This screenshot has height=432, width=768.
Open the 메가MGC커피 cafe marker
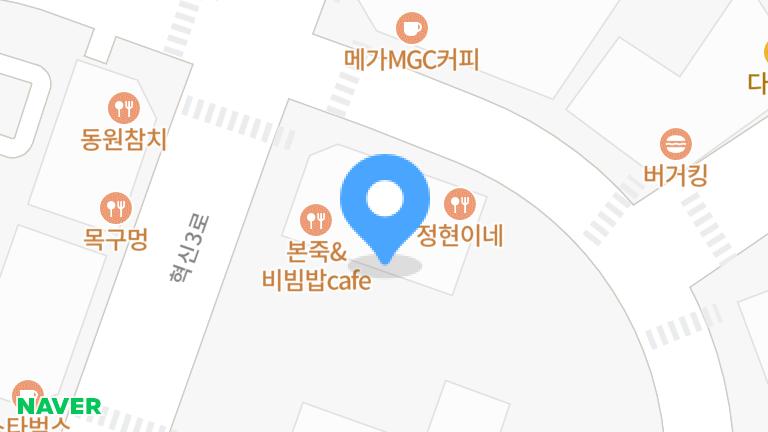tap(411, 28)
